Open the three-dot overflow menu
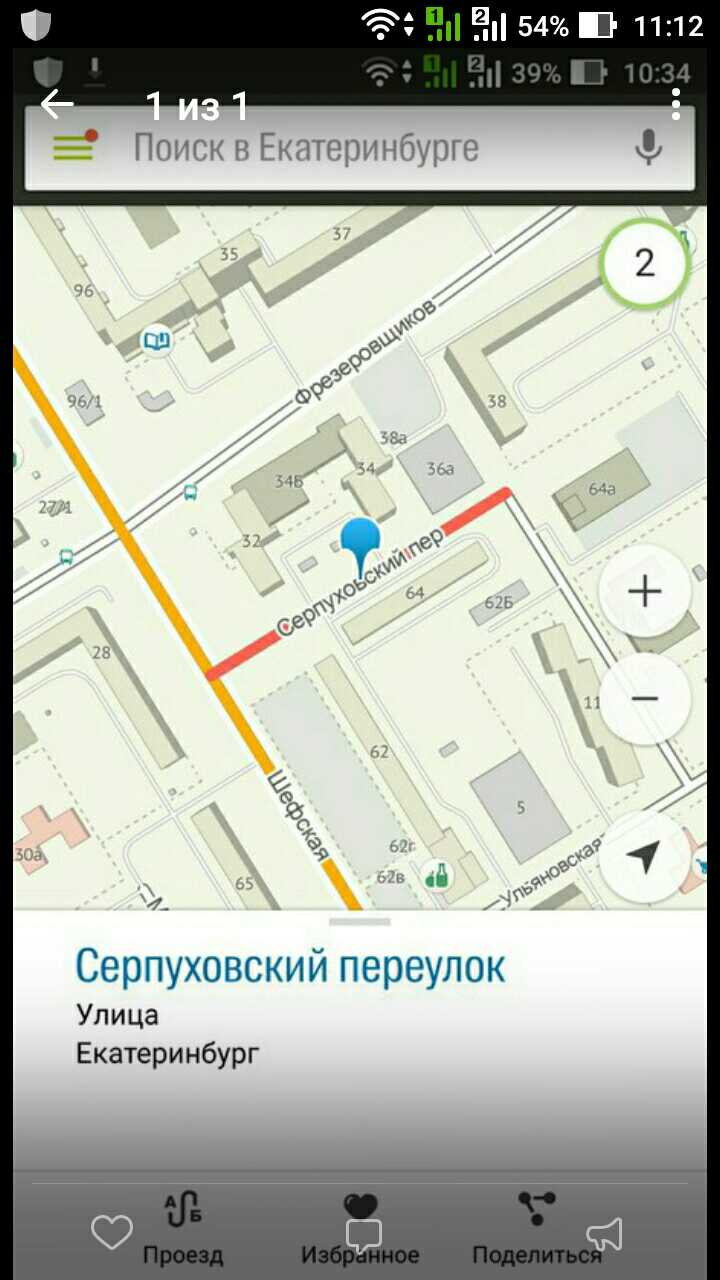This screenshot has width=720, height=1280. [x=676, y=104]
